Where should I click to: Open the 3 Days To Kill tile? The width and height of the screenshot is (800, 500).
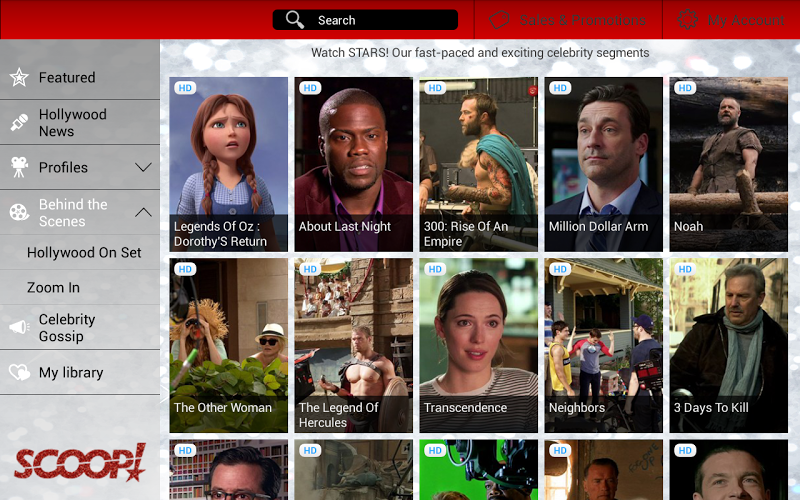(728, 345)
